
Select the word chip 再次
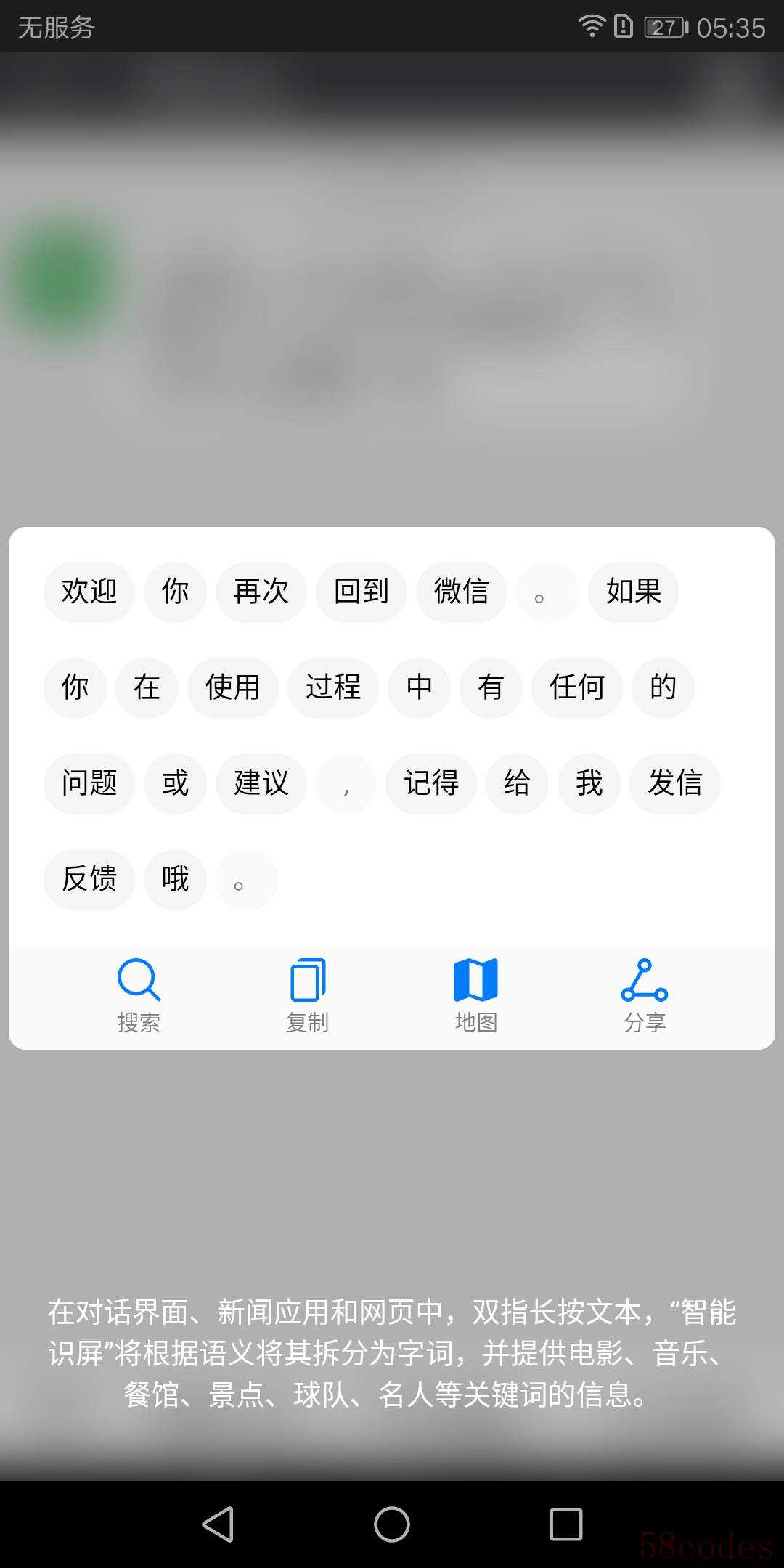261,592
